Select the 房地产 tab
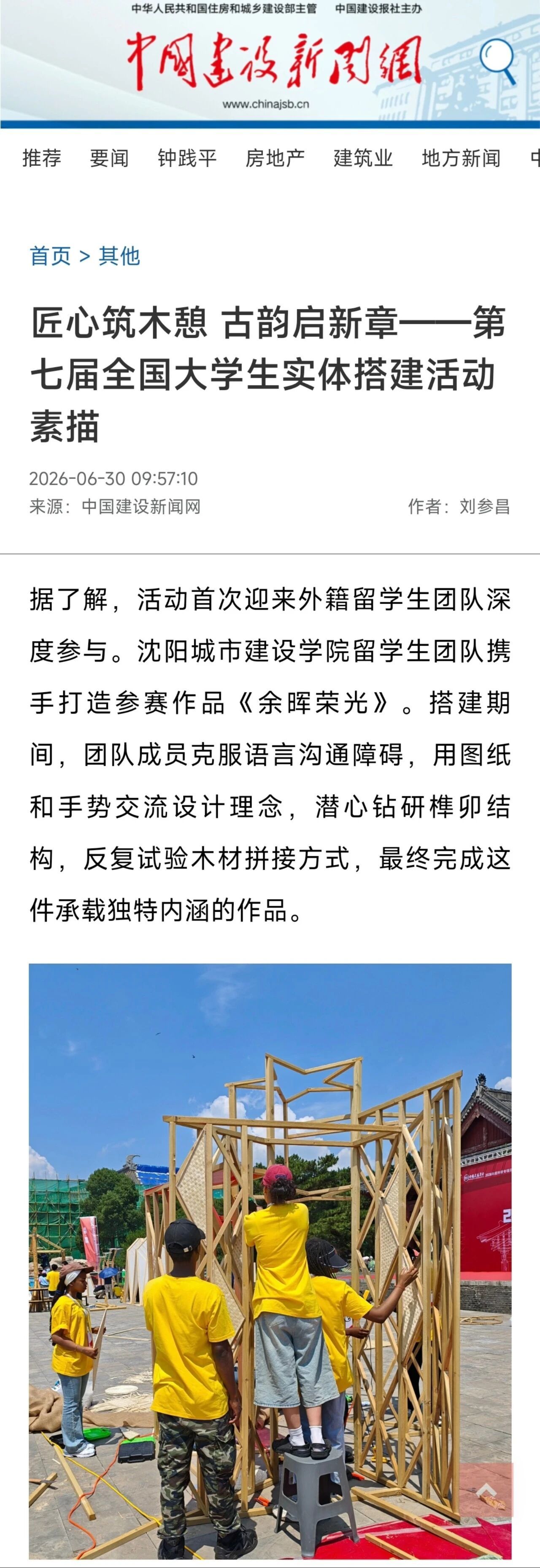 (x=275, y=158)
